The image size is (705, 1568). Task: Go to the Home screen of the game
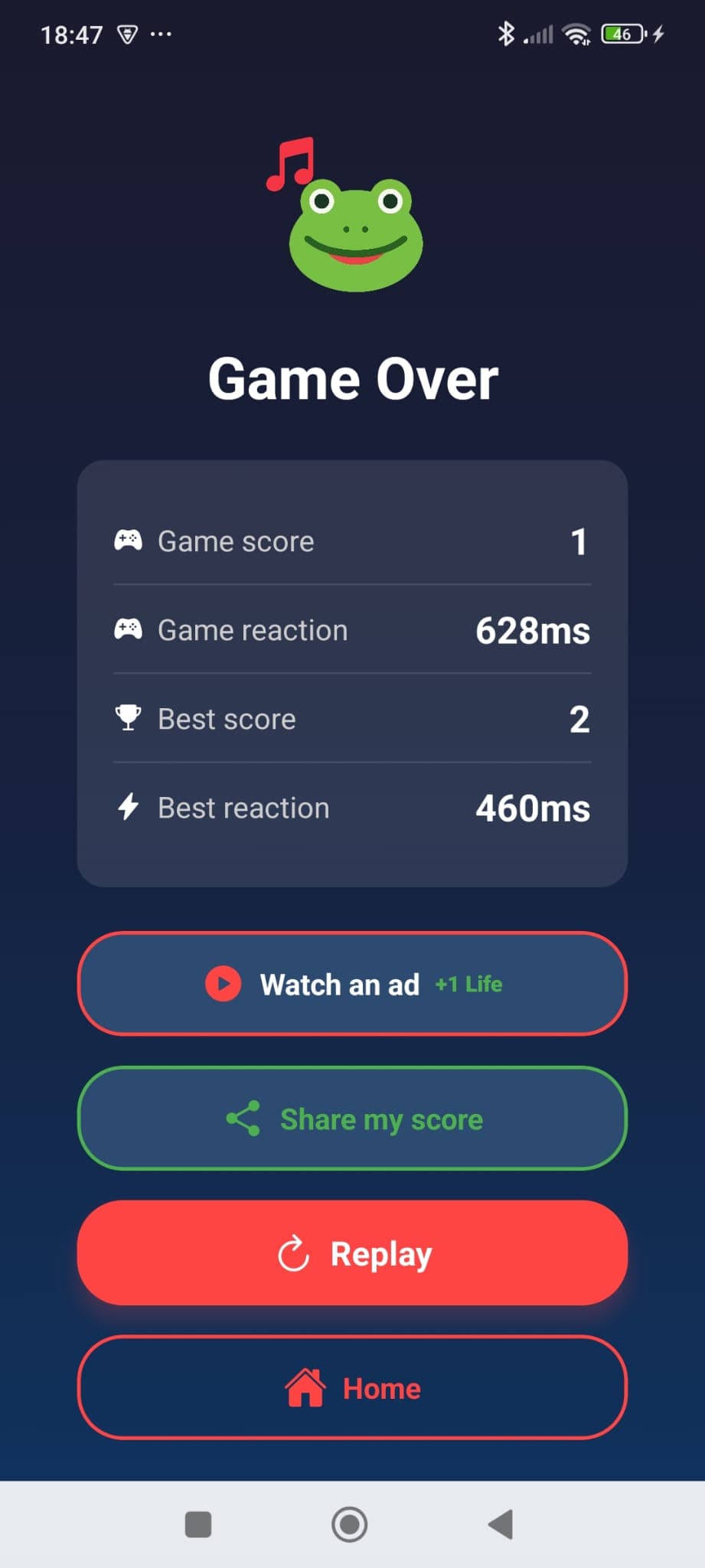[352, 1387]
